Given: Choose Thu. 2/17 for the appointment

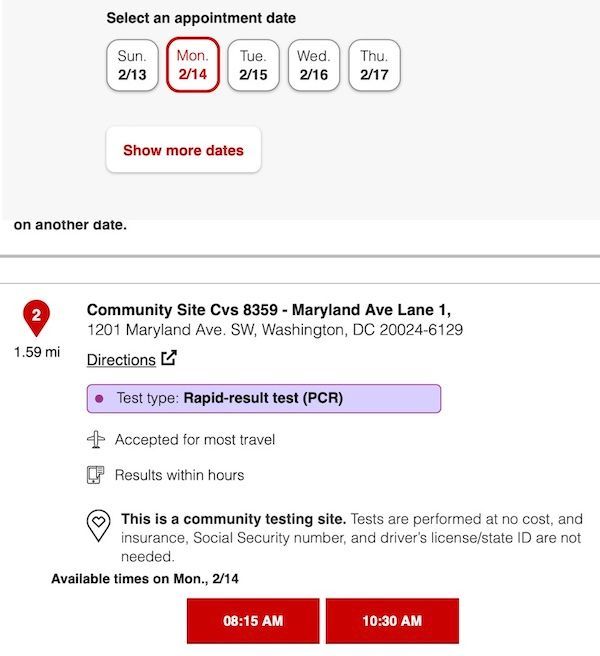Looking at the screenshot, I should tap(374, 66).
